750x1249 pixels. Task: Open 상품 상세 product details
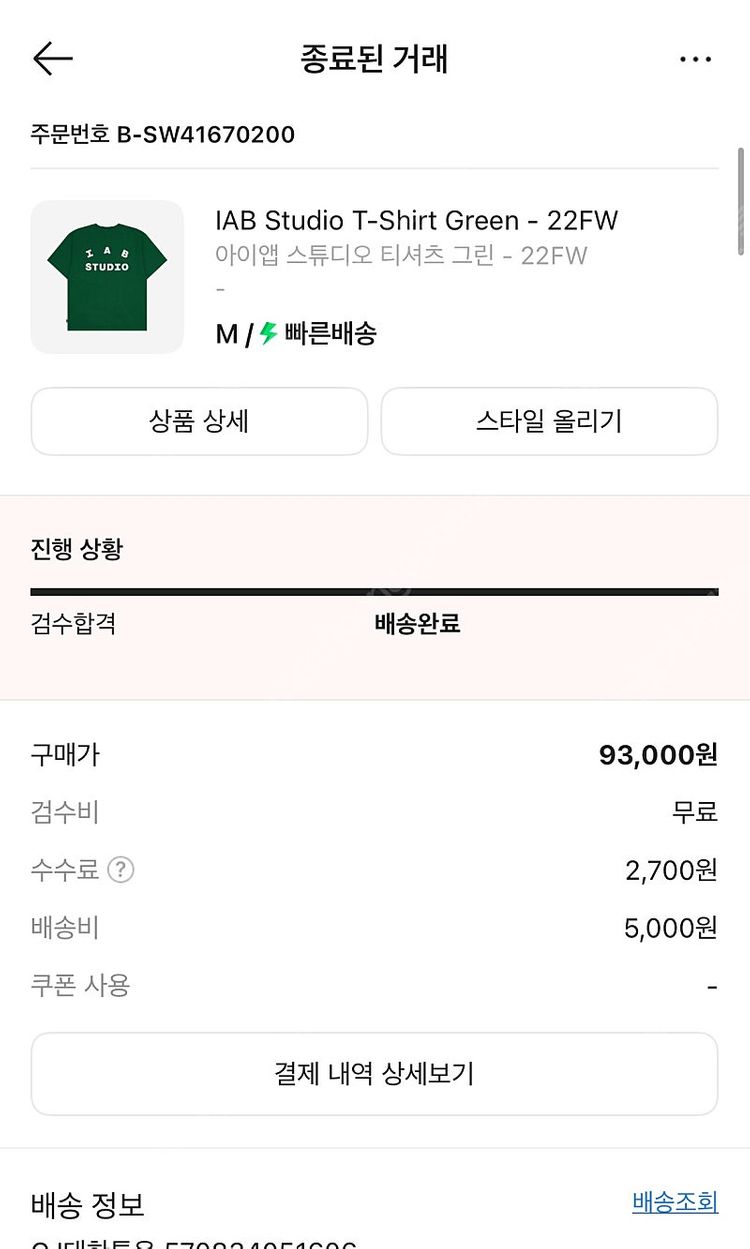[198, 421]
